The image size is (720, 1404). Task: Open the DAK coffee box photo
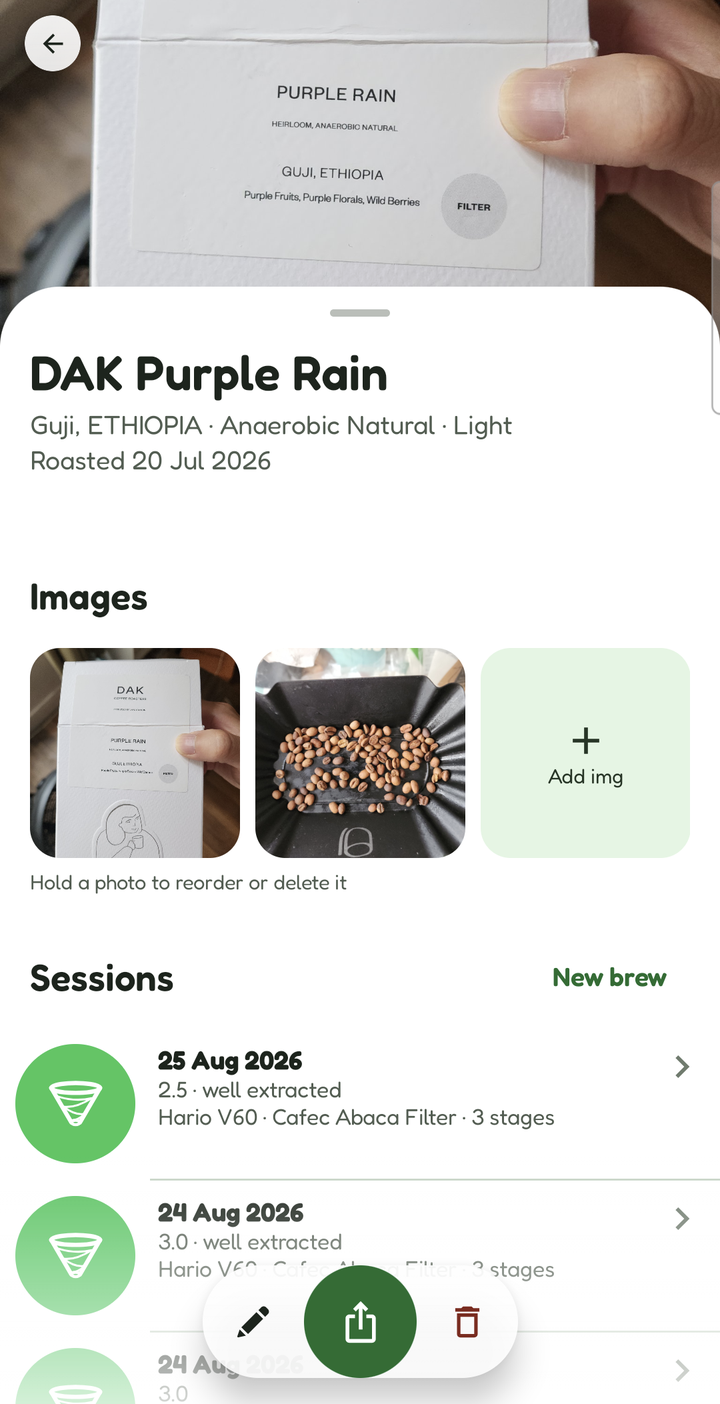[135, 753]
